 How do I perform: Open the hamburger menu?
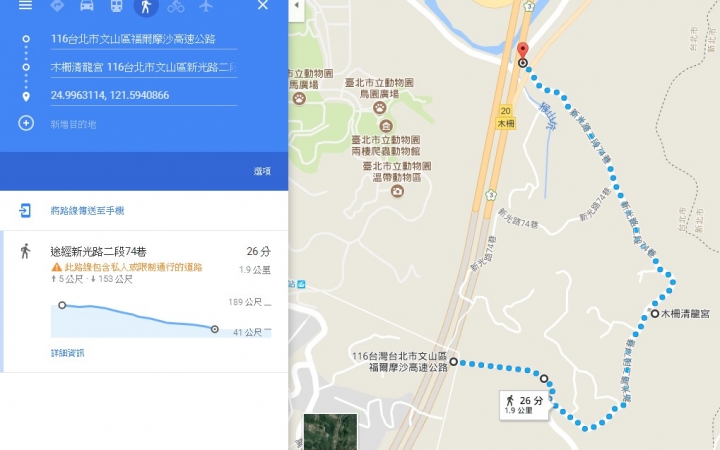click(x=25, y=6)
